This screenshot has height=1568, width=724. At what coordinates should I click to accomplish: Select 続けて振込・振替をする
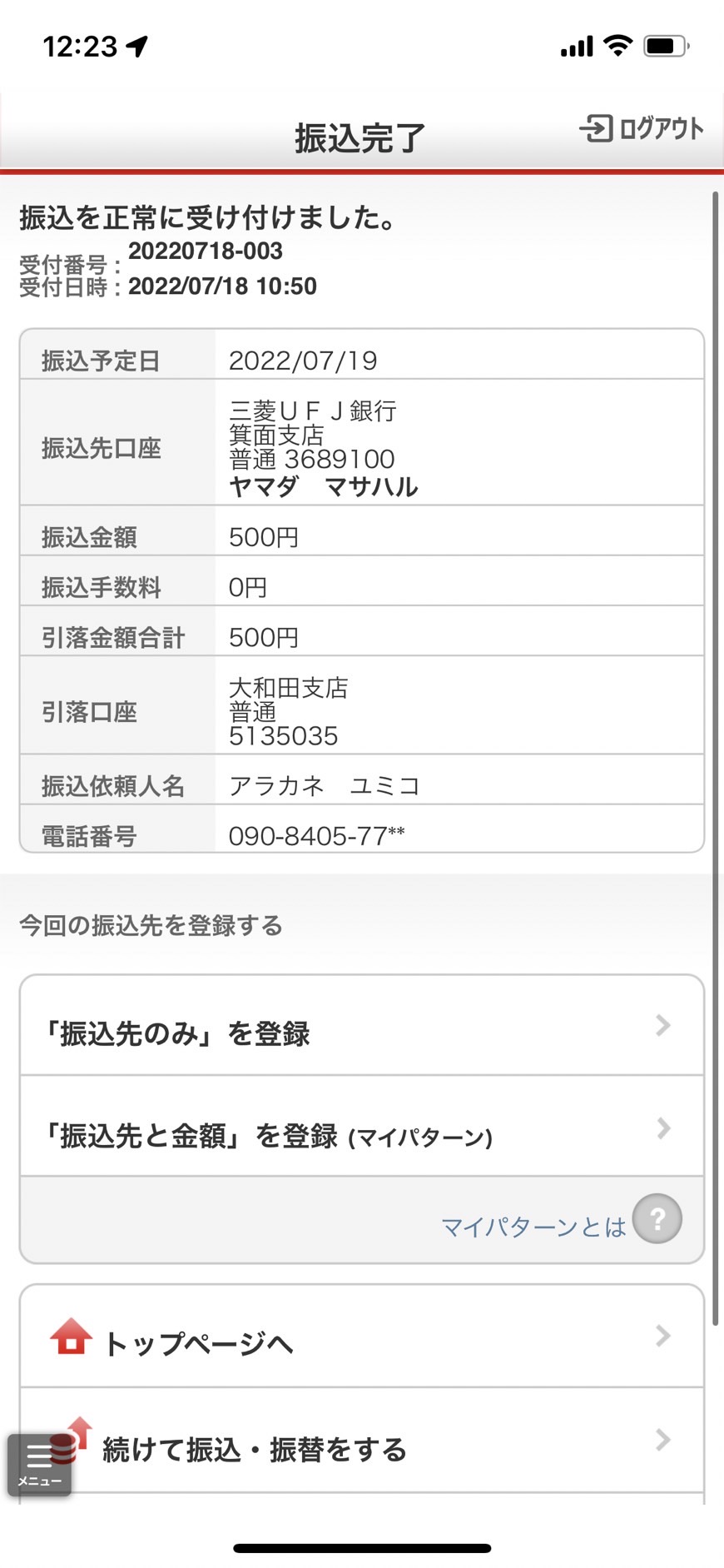point(362,1441)
